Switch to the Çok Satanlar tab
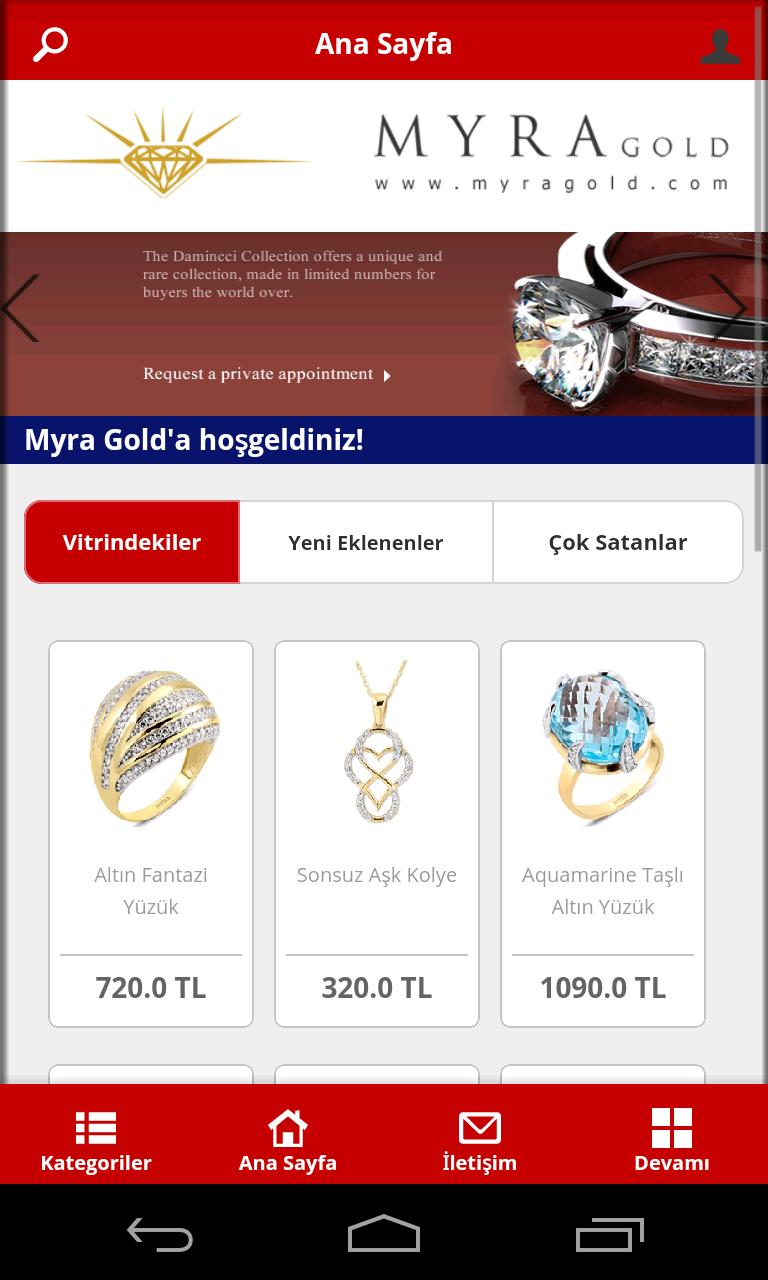The image size is (768, 1280). pyautogui.click(x=617, y=542)
